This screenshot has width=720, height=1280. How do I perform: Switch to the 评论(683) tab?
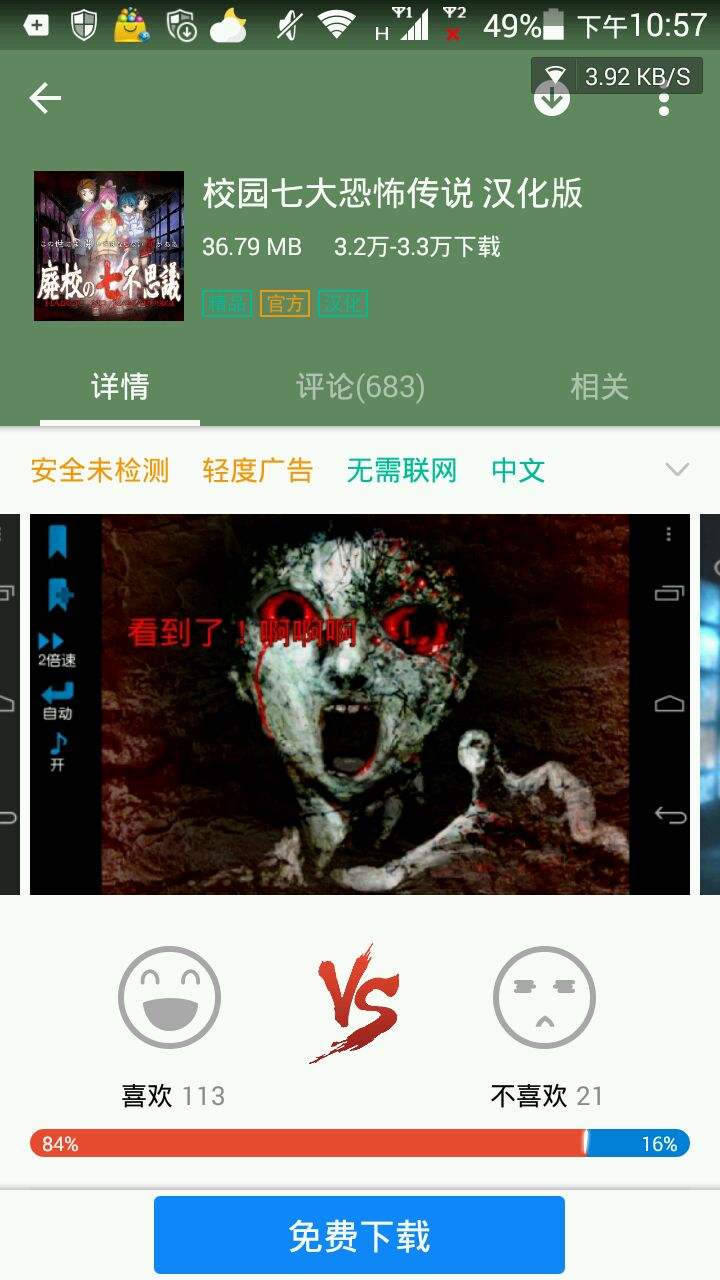tap(360, 387)
